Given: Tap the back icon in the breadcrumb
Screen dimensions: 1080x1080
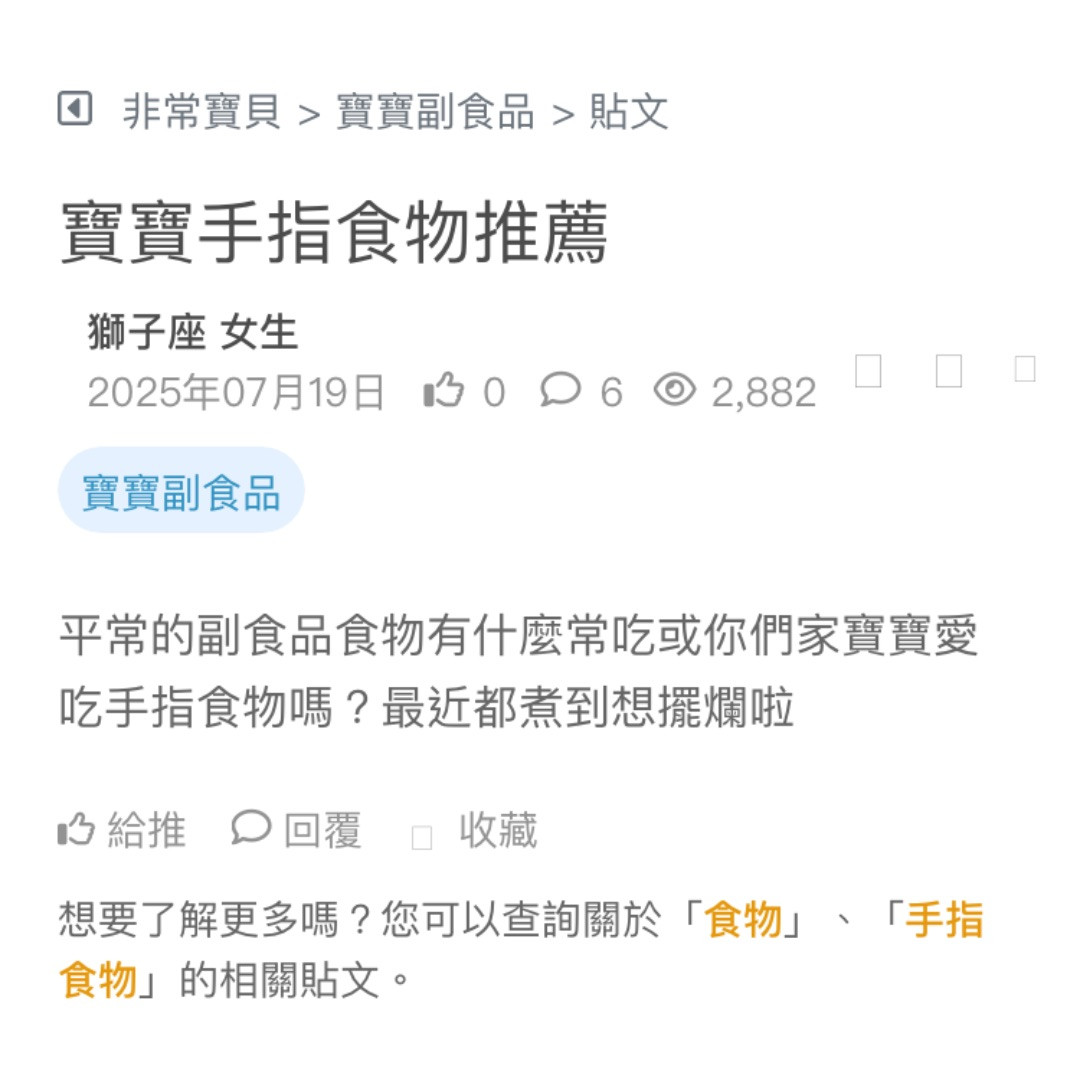Looking at the screenshot, I should point(75,109).
